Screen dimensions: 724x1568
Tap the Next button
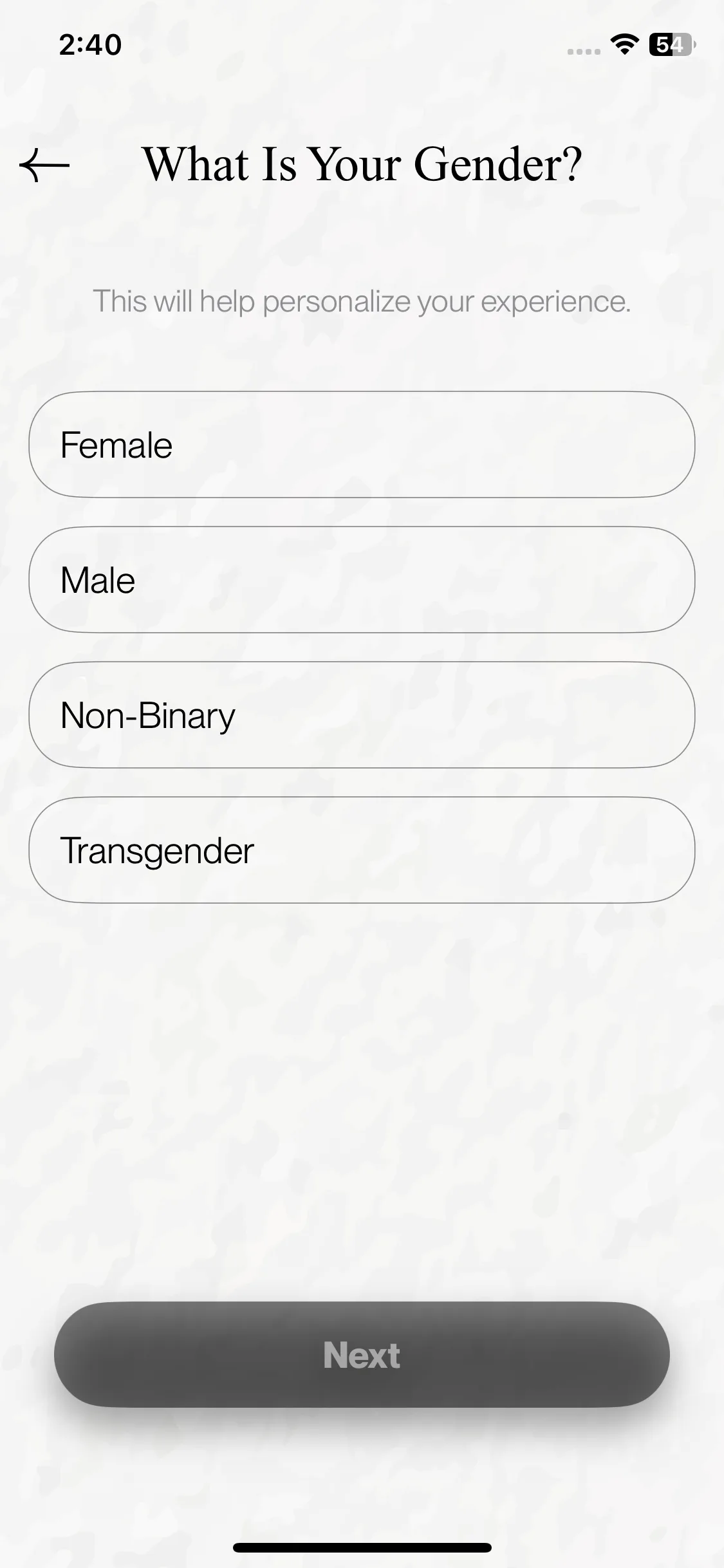point(362,1355)
